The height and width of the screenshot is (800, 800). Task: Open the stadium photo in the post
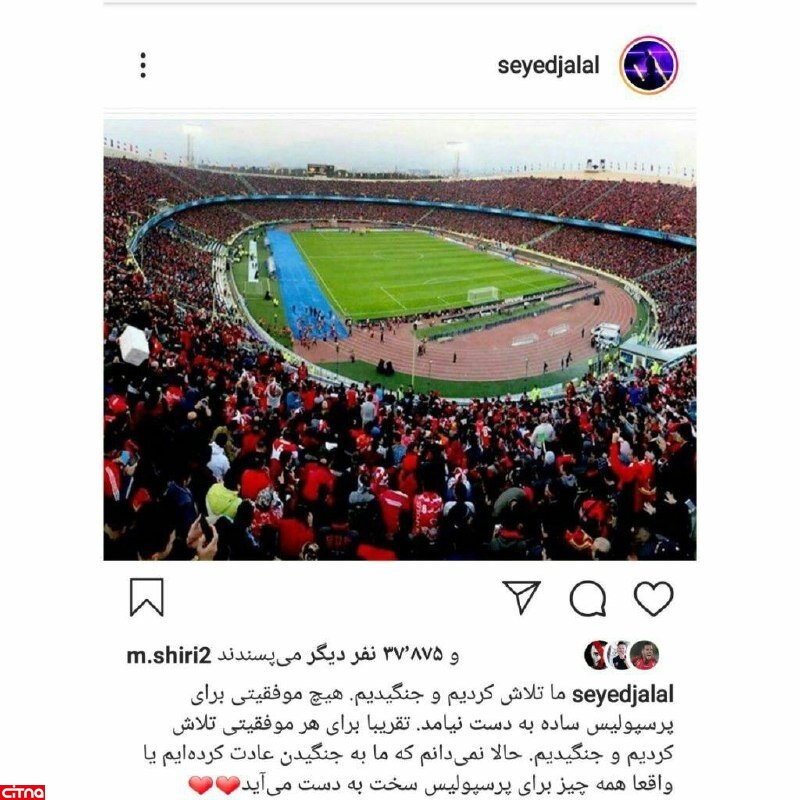[400, 340]
